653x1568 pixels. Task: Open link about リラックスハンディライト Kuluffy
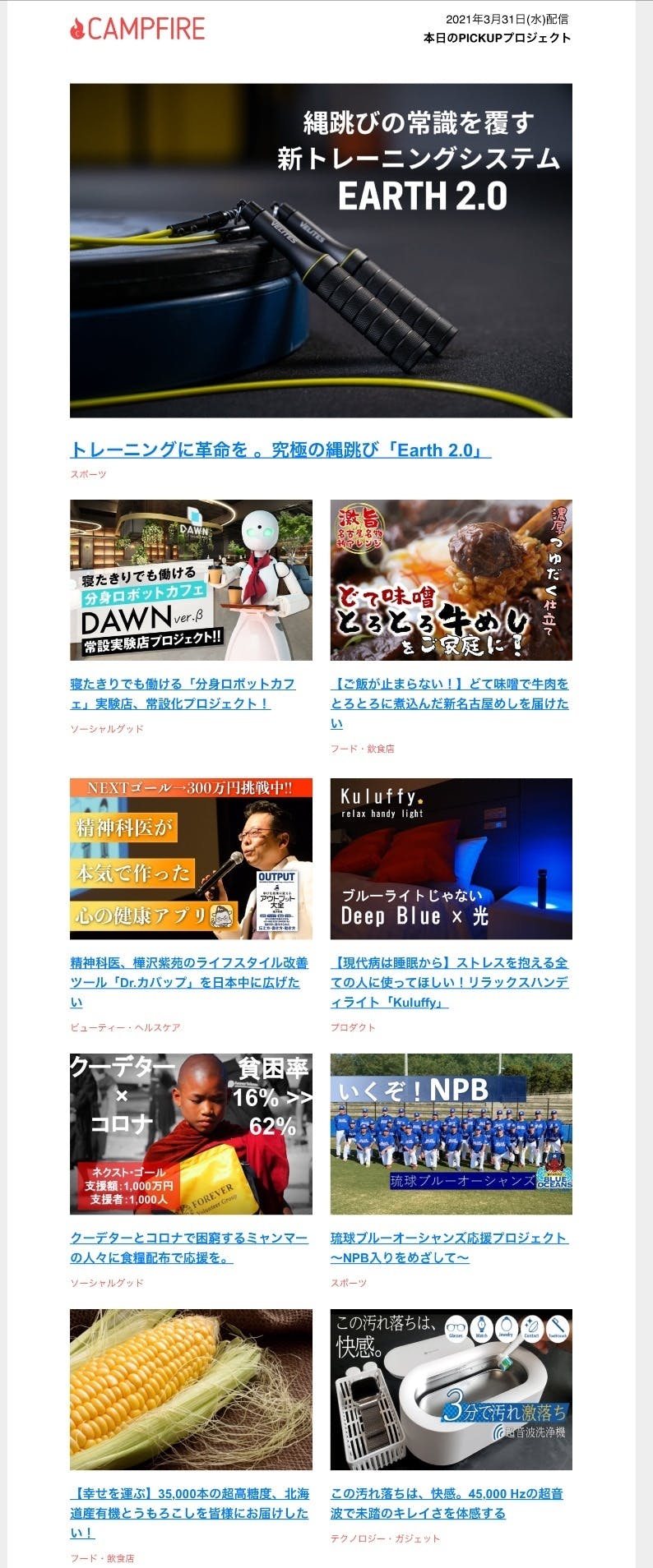pyautogui.click(x=450, y=982)
